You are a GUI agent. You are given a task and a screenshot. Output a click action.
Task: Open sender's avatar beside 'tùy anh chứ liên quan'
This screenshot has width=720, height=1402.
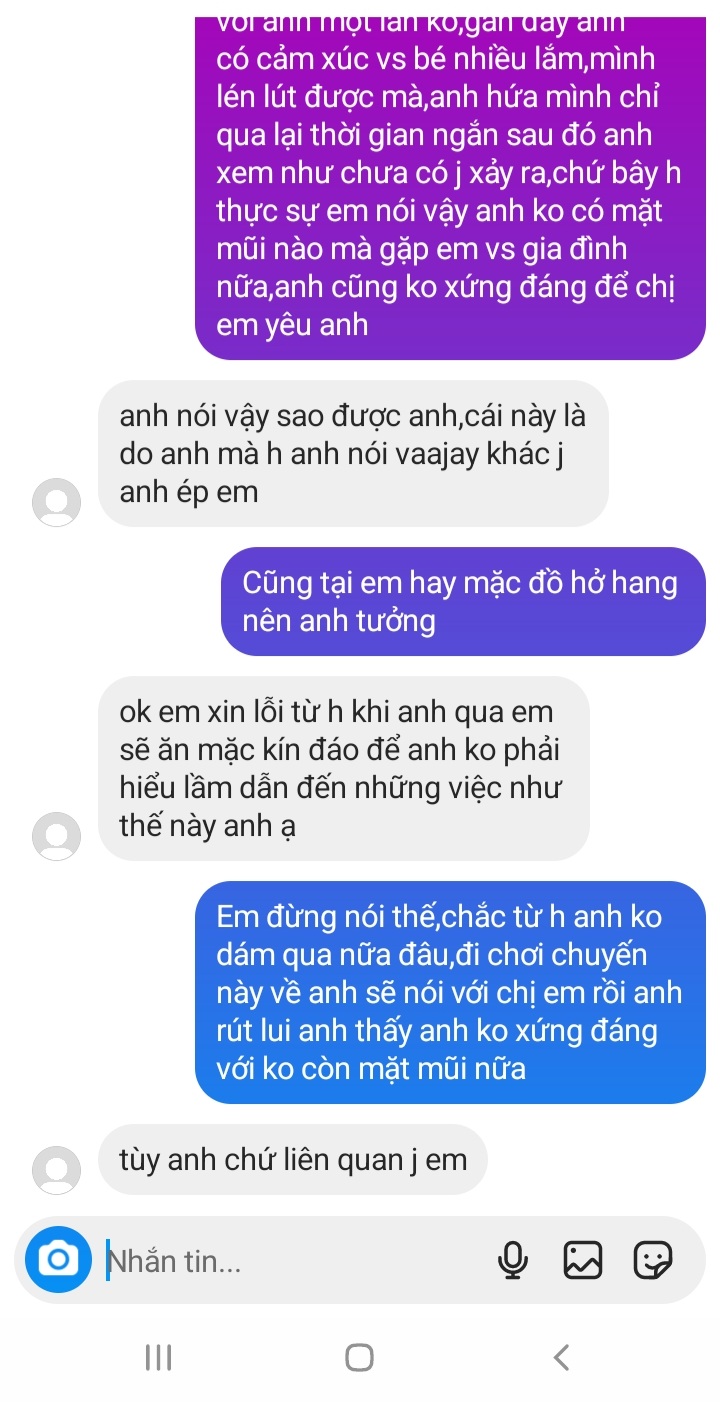[x=57, y=1169]
